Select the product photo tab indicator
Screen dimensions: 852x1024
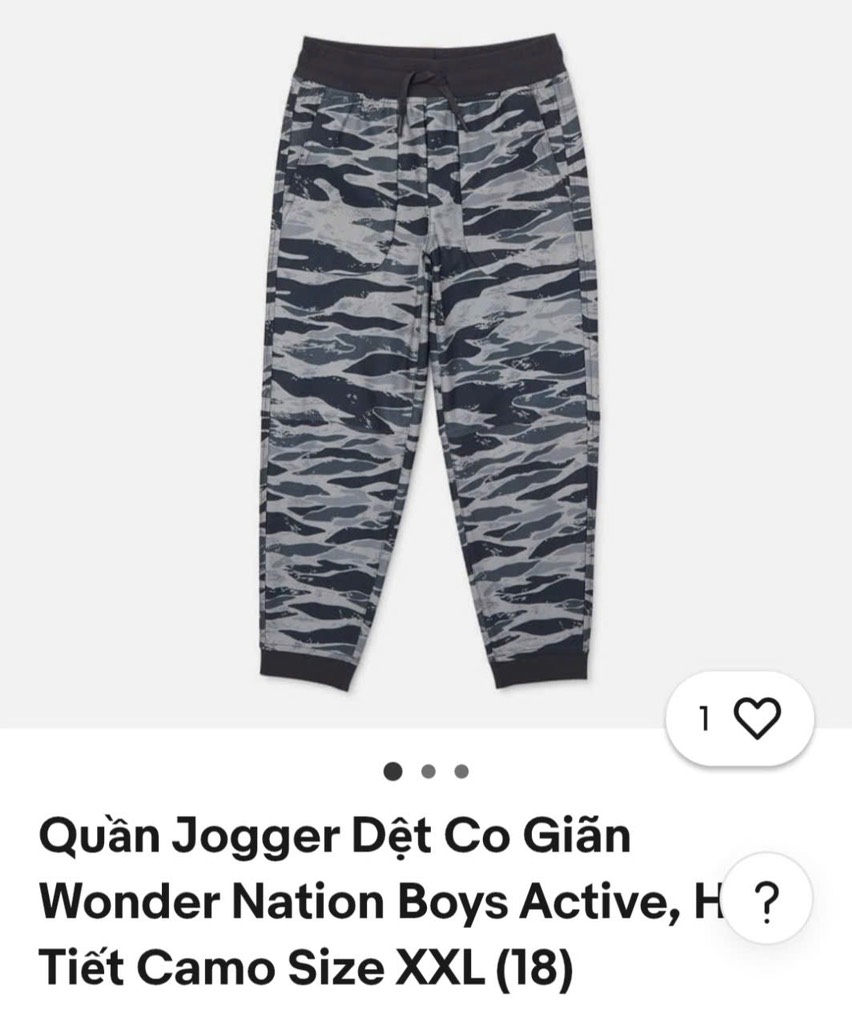tap(391, 771)
